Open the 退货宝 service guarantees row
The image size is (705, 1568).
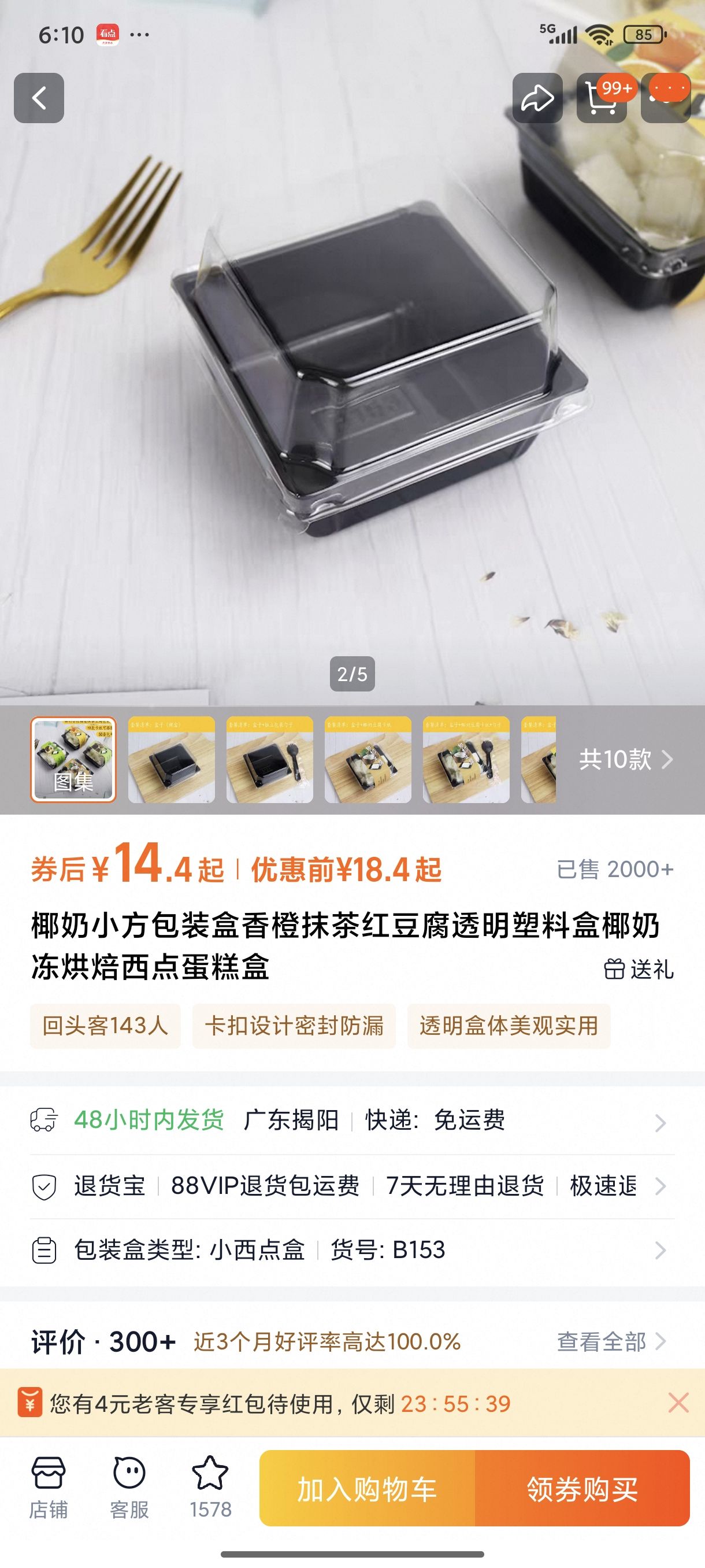click(352, 1186)
